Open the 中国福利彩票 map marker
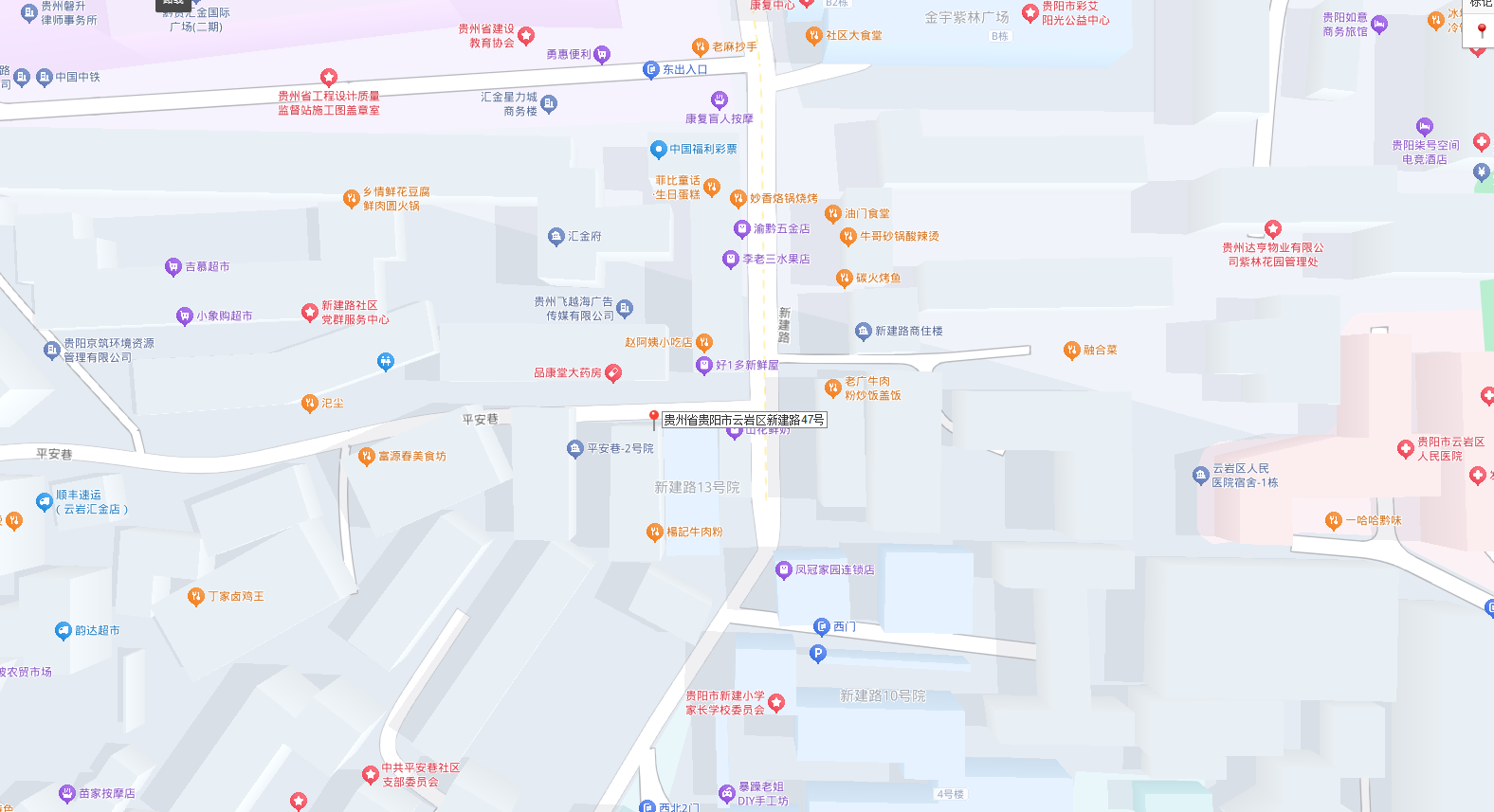Image resolution: width=1494 pixels, height=812 pixels. click(x=658, y=150)
